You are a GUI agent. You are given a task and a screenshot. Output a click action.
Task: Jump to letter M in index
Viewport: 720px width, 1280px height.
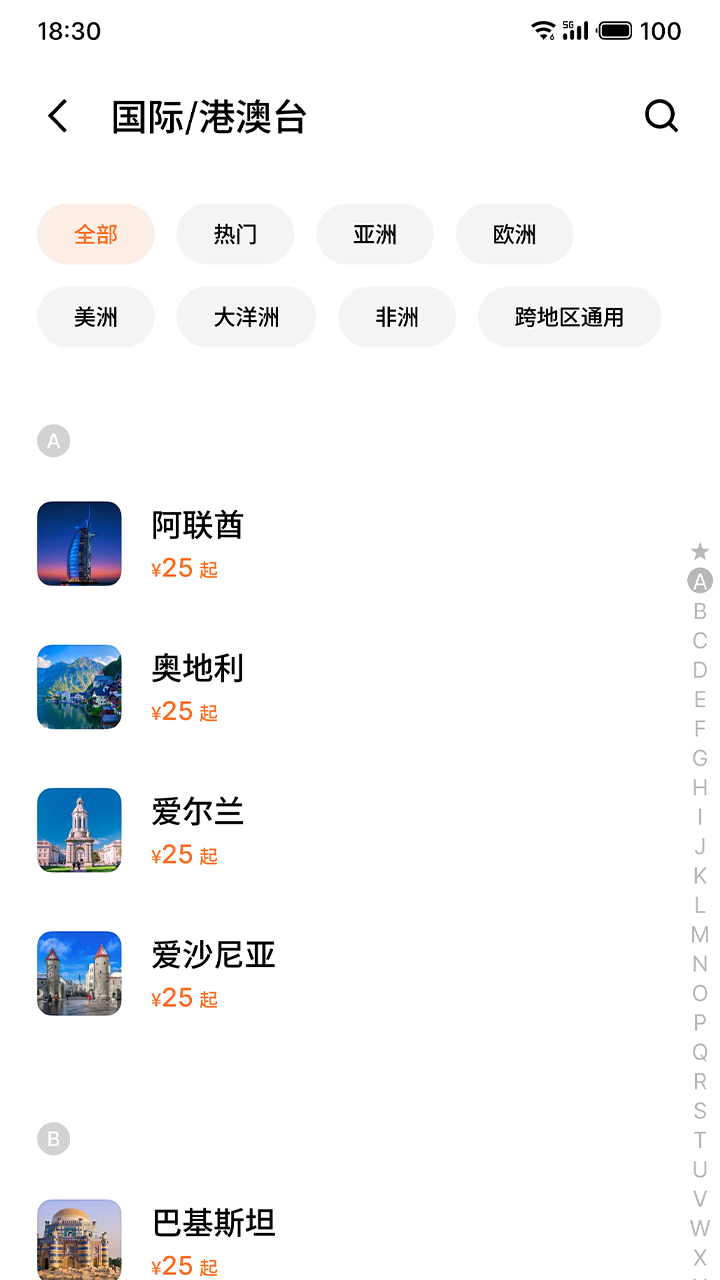pyautogui.click(x=700, y=935)
